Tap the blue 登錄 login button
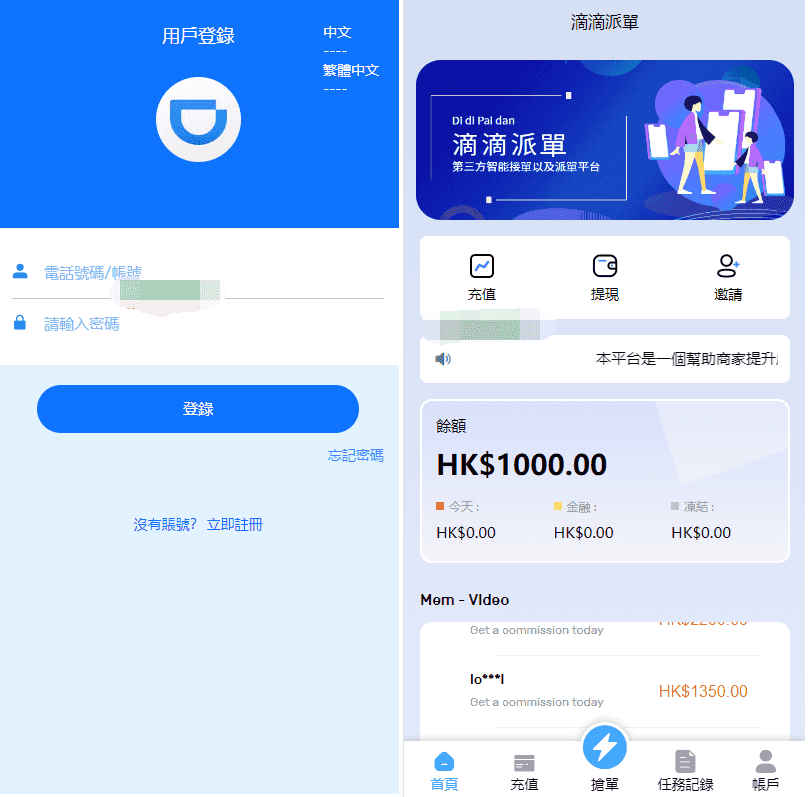This screenshot has height=797, width=809. tap(198, 409)
